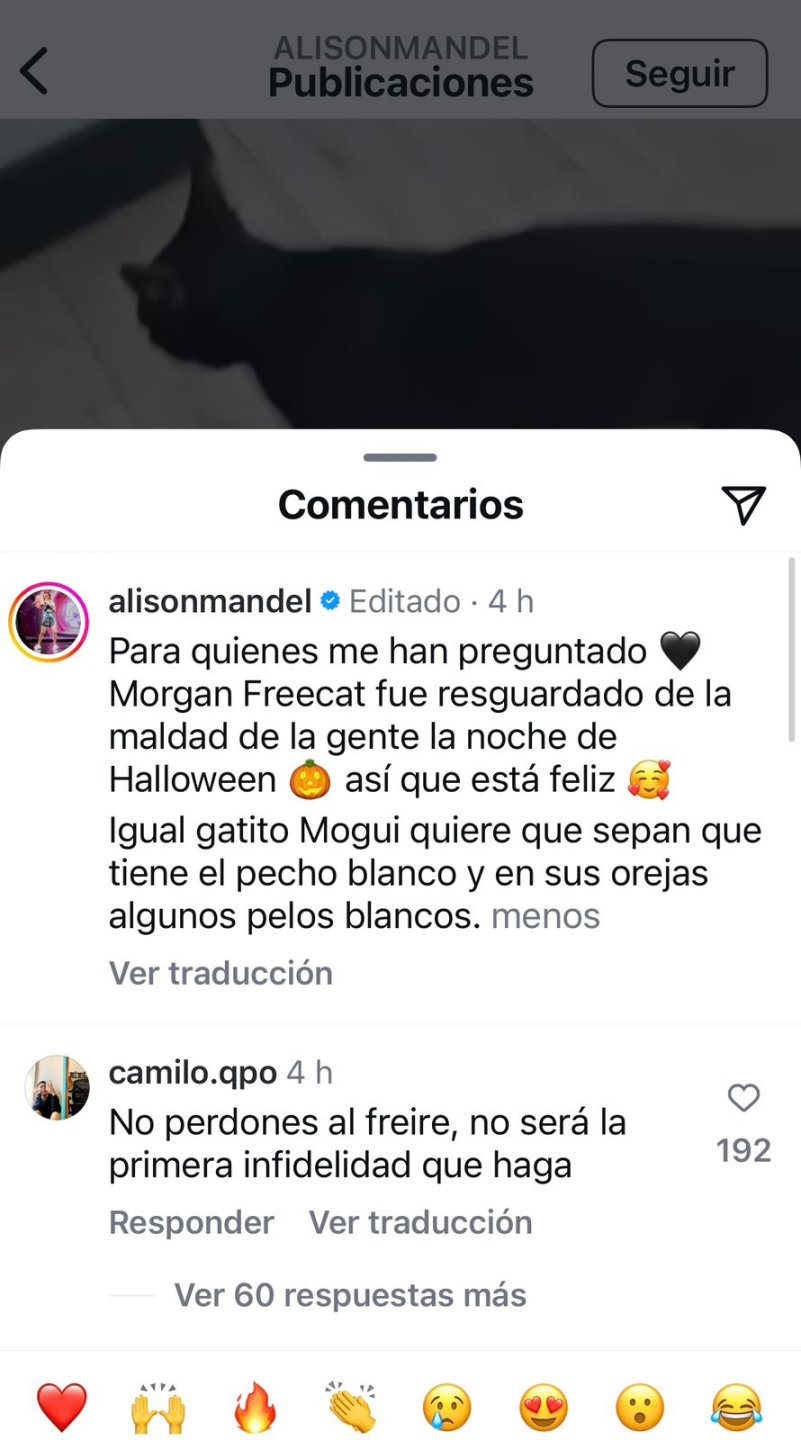Send the laughing tears emoji
This screenshot has height=1440, width=801.
pyautogui.click(x=736, y=1407)
